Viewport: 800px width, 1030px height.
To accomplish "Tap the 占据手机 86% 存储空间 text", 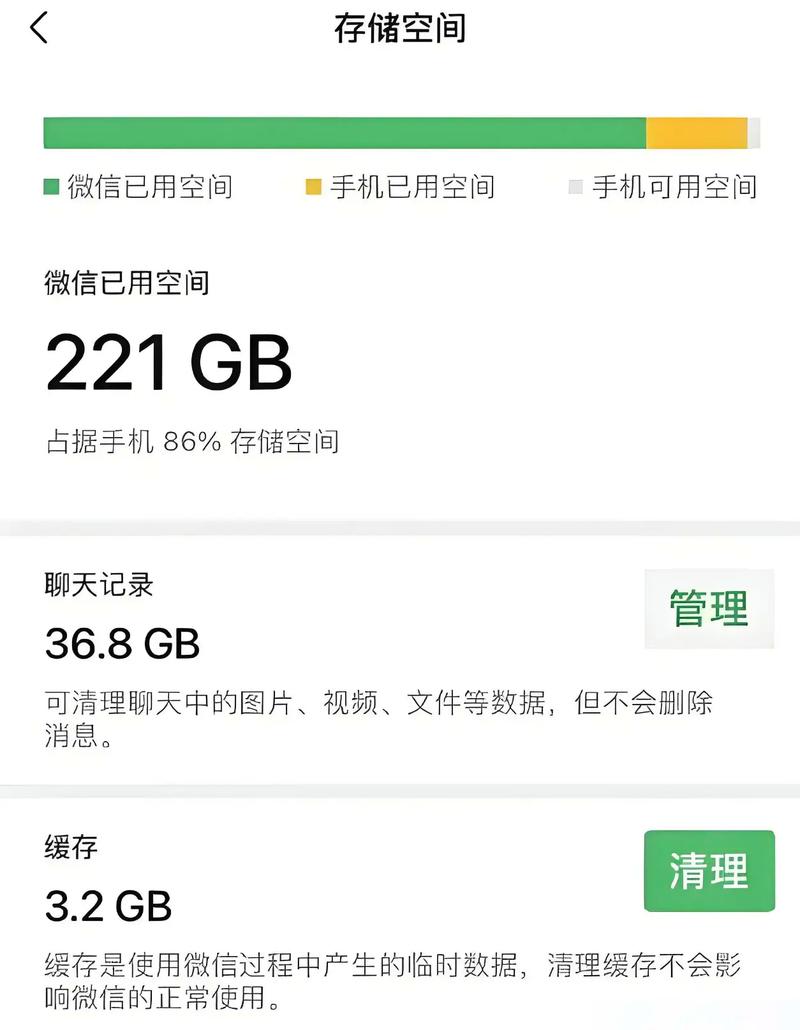I will (x=193, y=437).
